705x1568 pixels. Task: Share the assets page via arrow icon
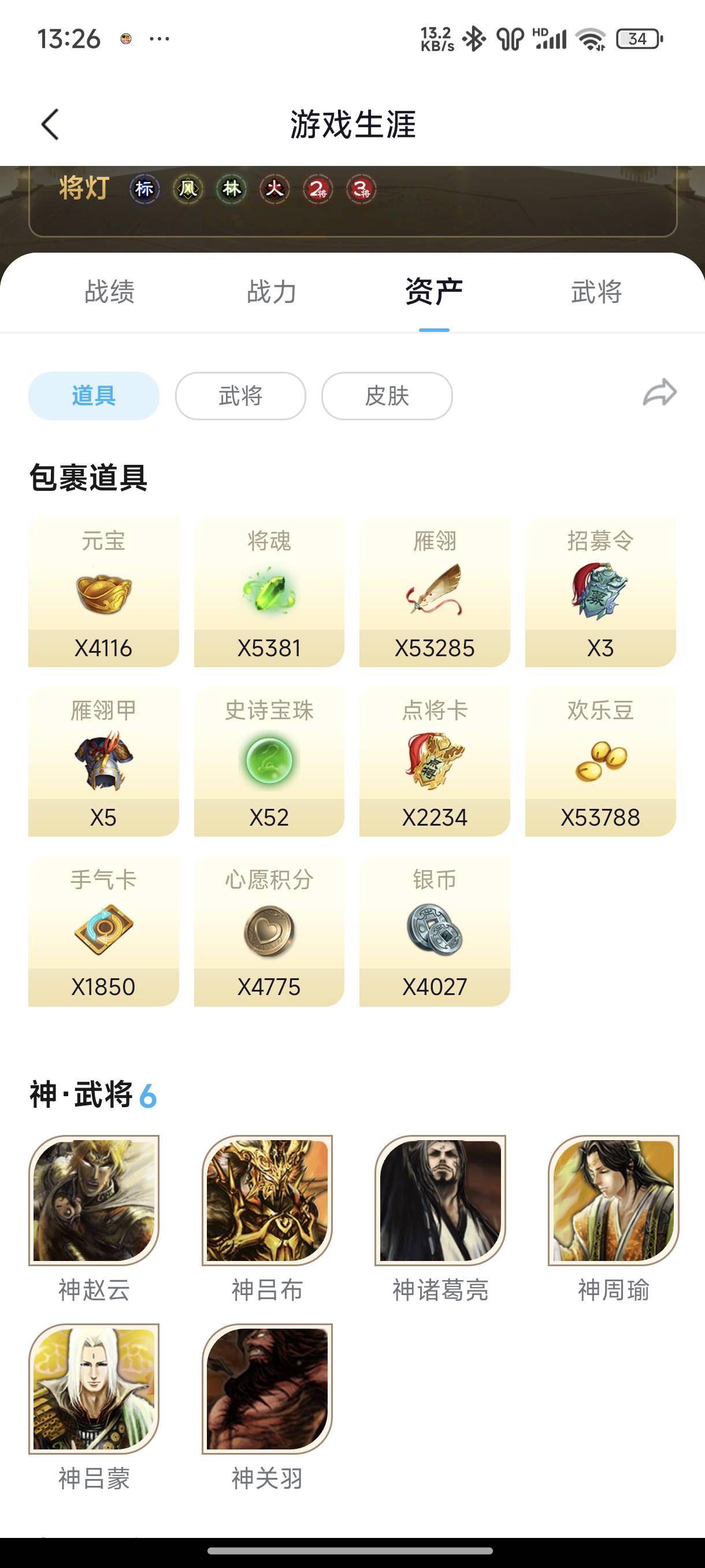[x=659, y=393]
